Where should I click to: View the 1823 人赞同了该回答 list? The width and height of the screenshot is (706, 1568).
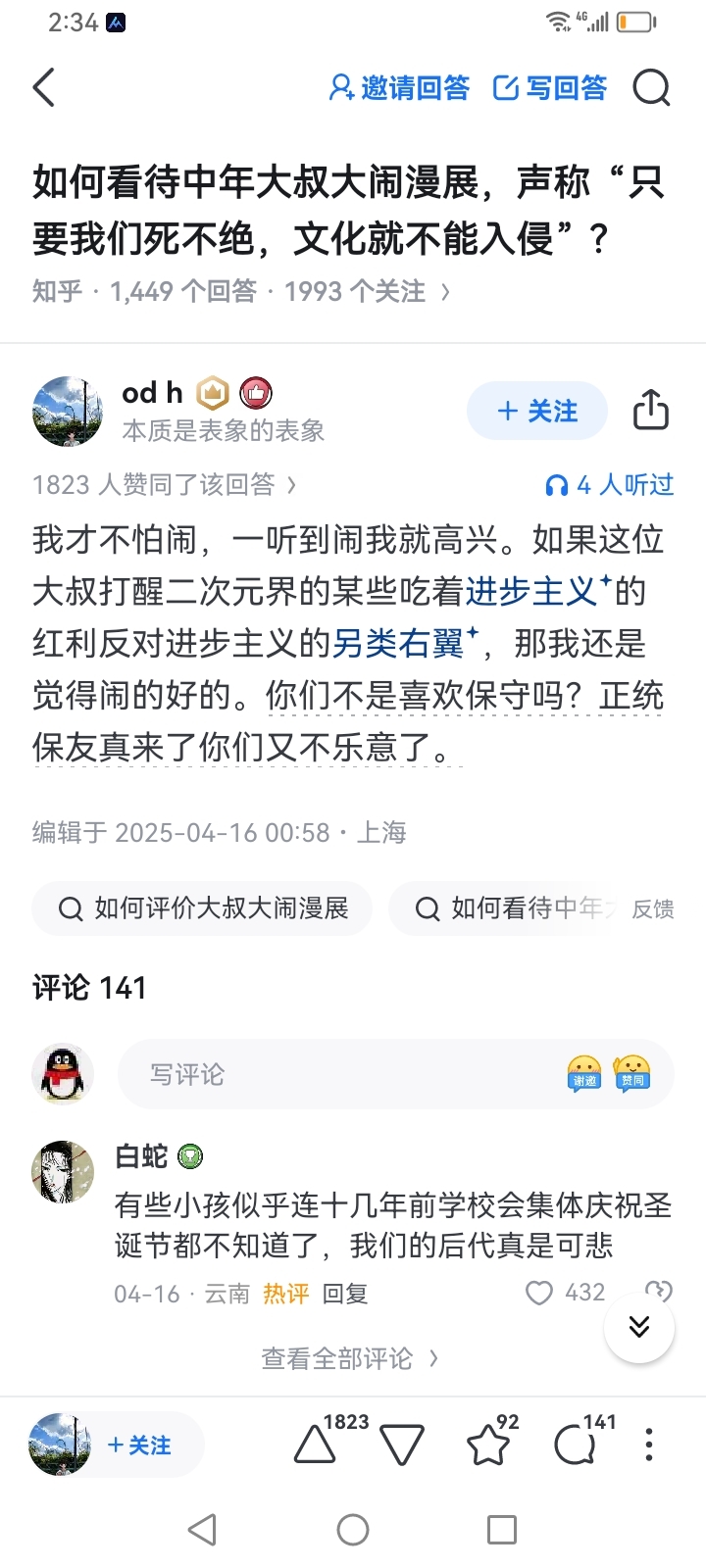[x=164, y=485]
